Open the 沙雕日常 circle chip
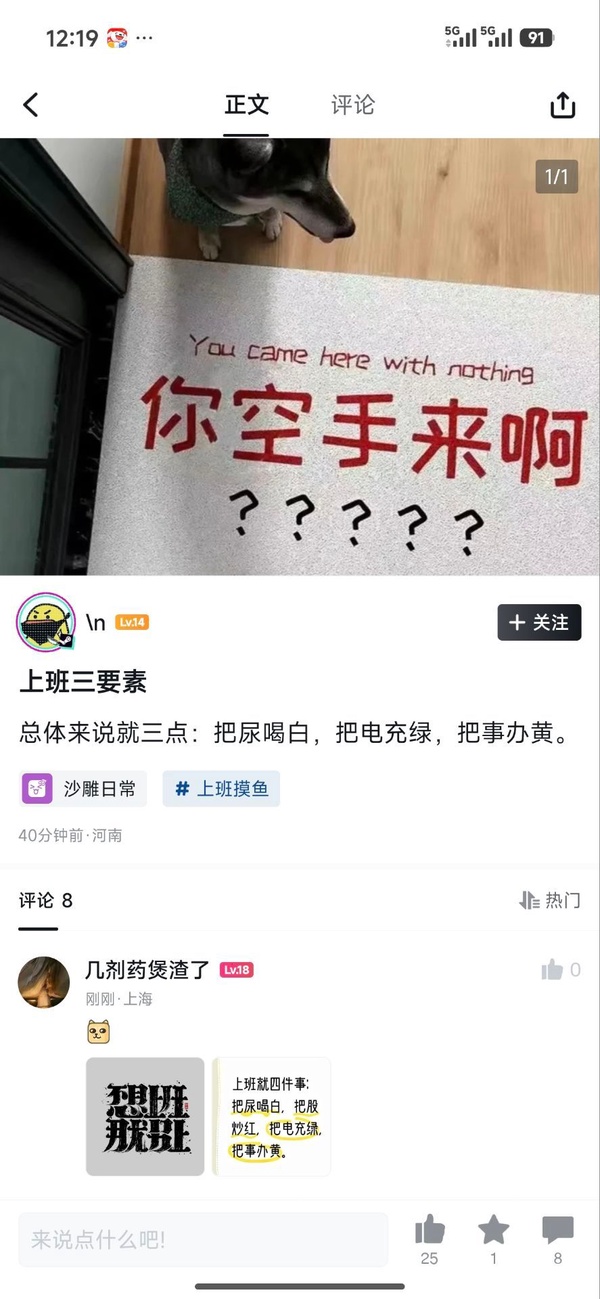 point(84,788)
